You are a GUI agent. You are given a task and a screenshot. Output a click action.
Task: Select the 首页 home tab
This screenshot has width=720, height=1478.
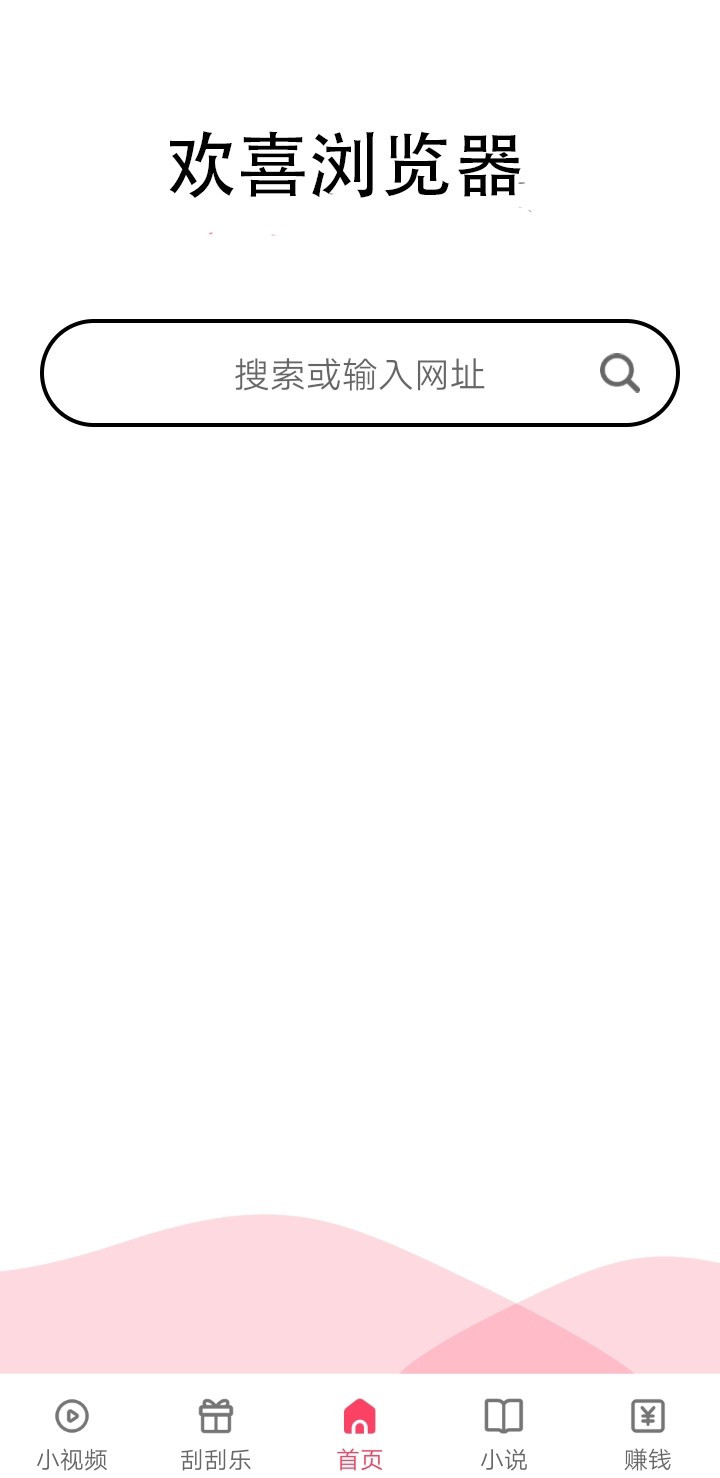coord(360,1432)
